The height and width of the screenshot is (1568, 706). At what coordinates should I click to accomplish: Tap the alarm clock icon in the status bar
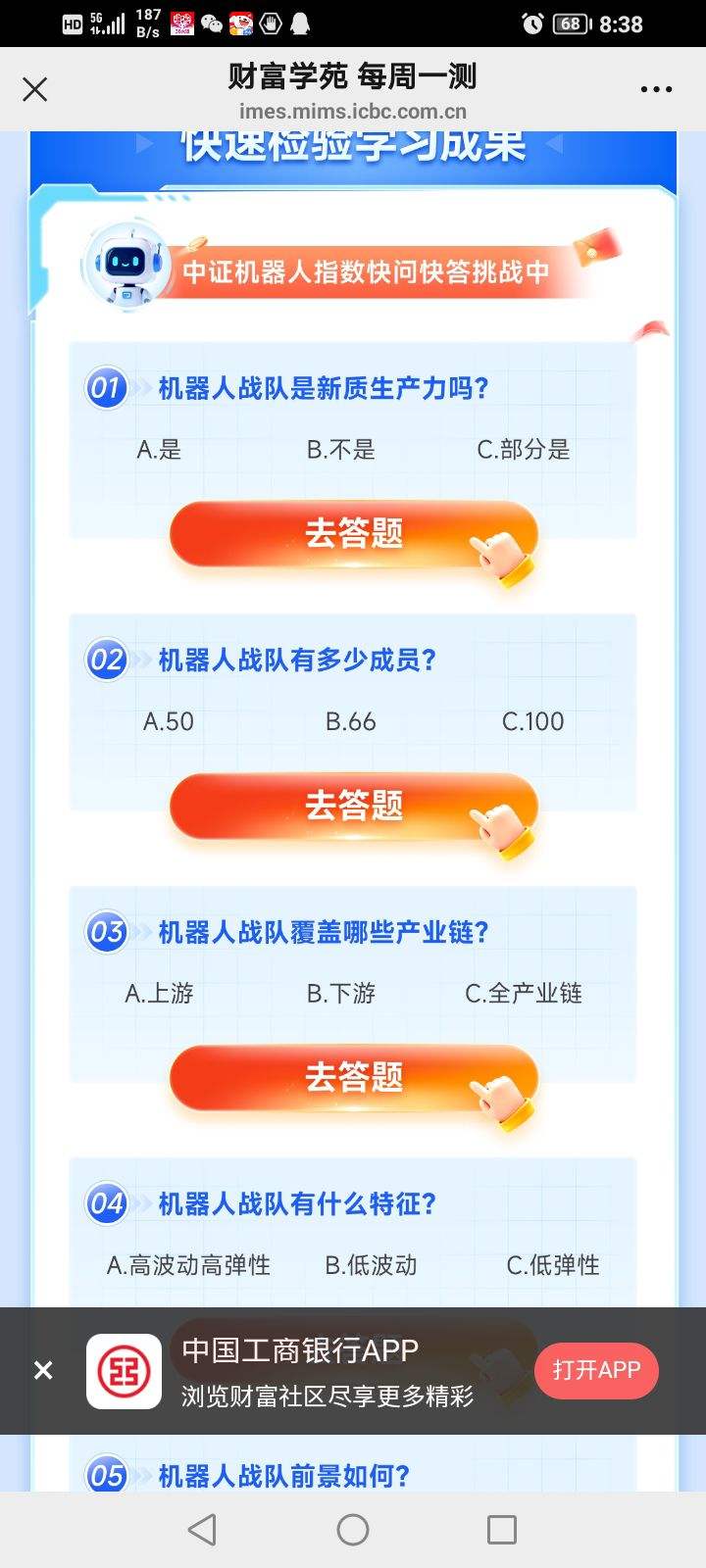point(533,24)
